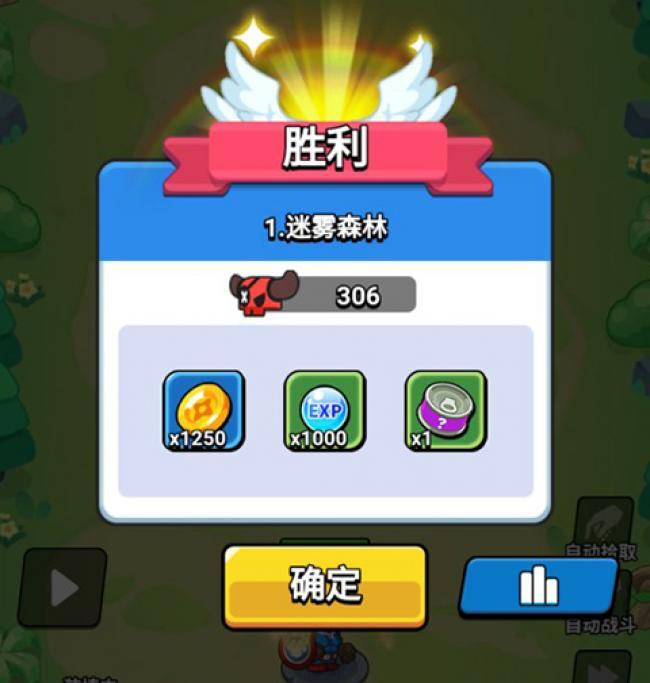View the gold coin x1250 reward
The image size is (650, 683).
click(x=204, y=410)
